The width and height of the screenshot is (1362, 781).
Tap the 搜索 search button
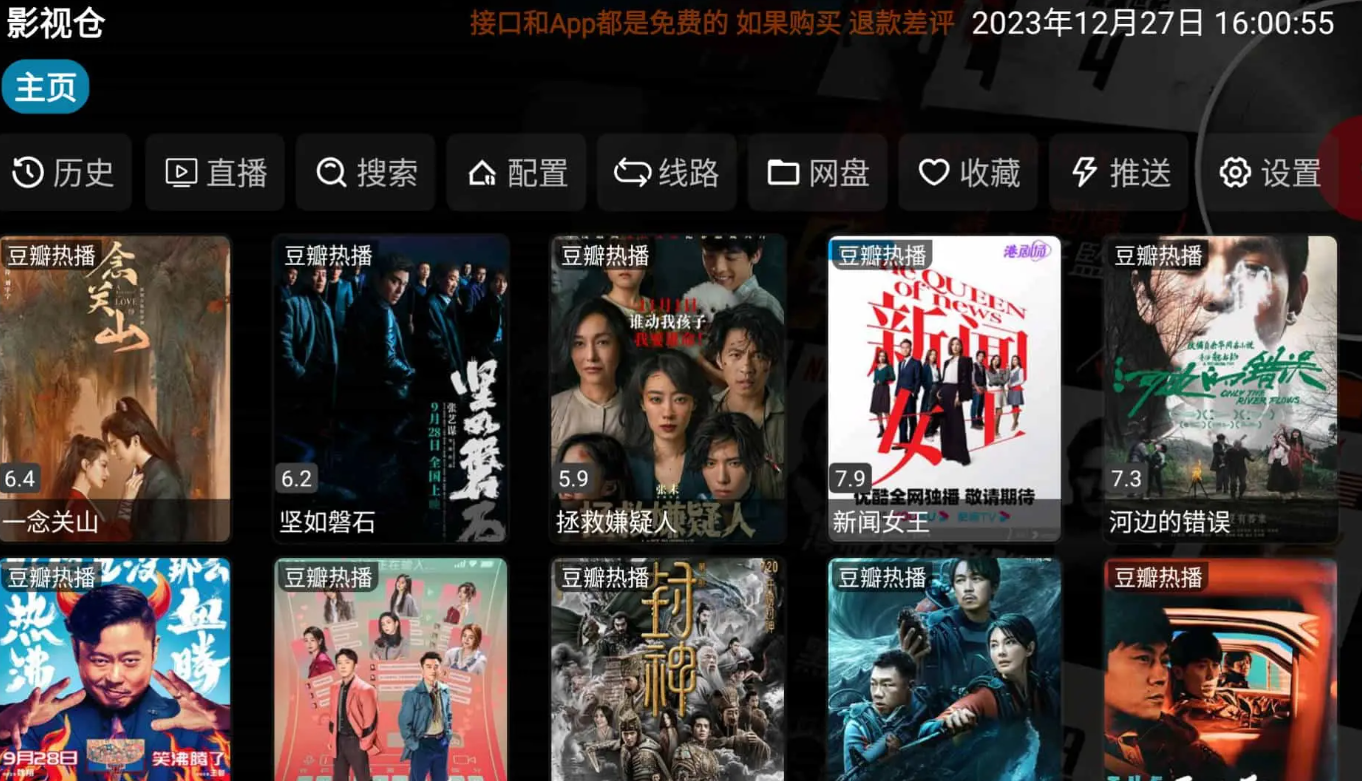pyautogui.click(x=366, y=173)
